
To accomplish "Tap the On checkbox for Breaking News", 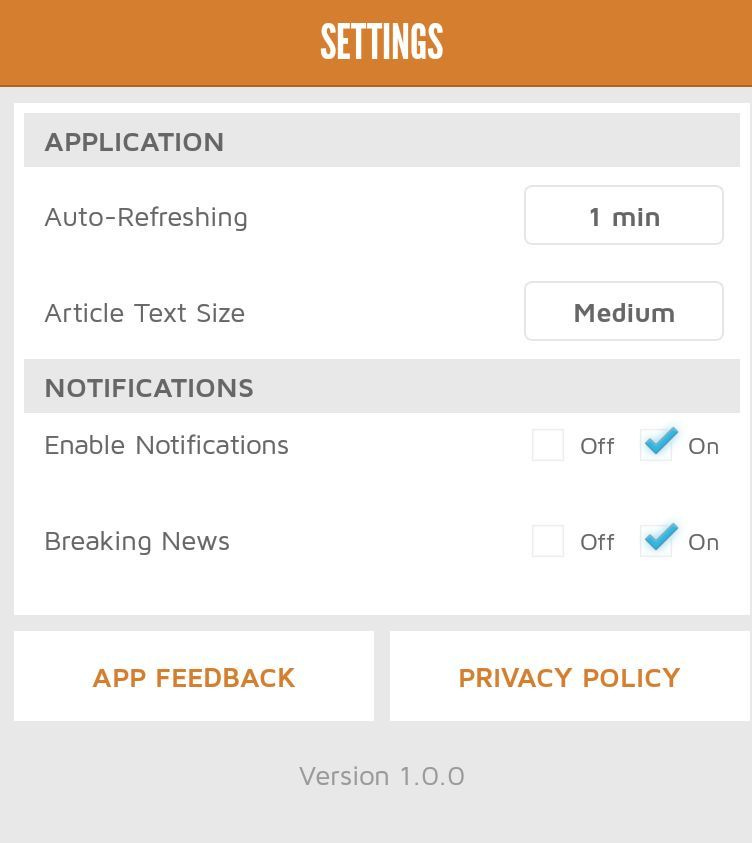I will coord(656,541).
